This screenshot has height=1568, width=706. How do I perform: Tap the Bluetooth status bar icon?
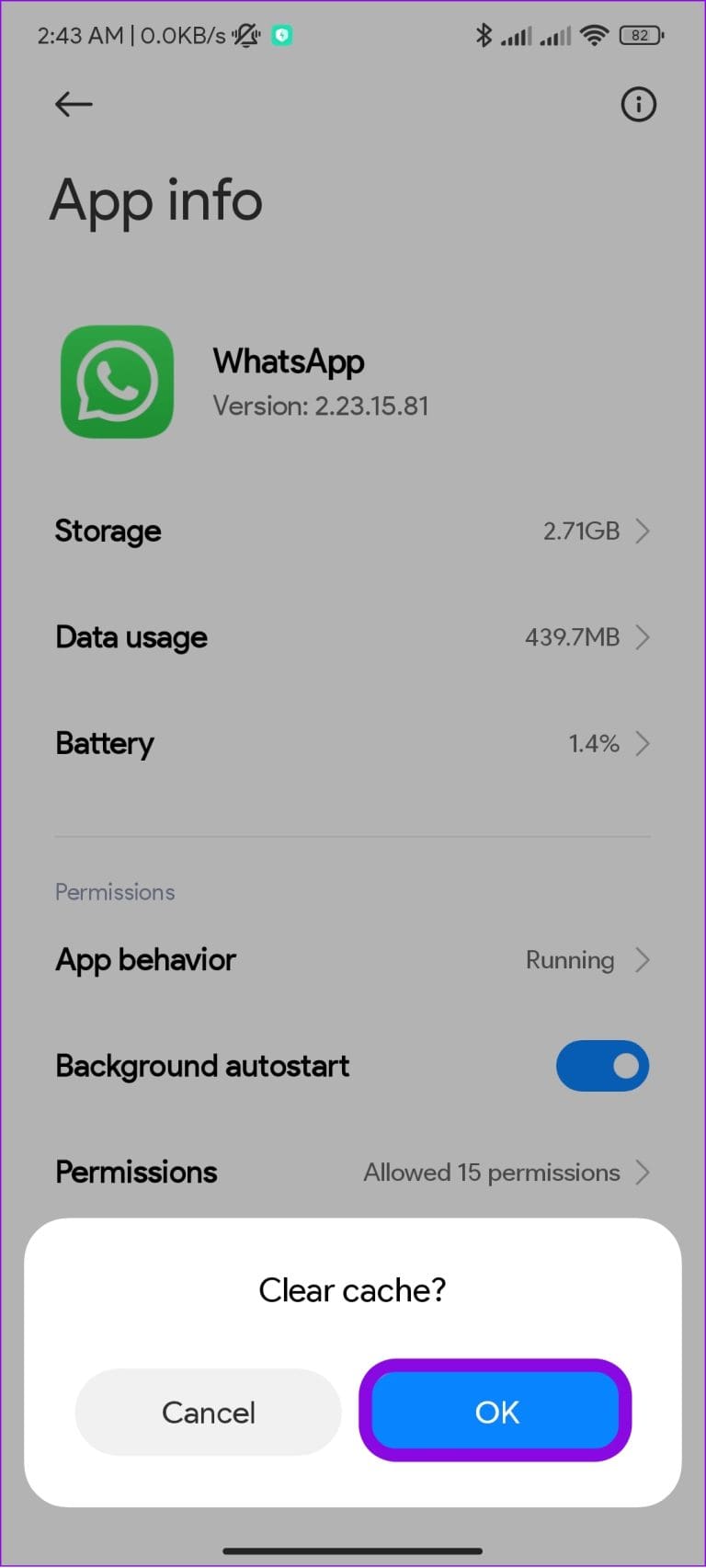click(x=483, y=35)
